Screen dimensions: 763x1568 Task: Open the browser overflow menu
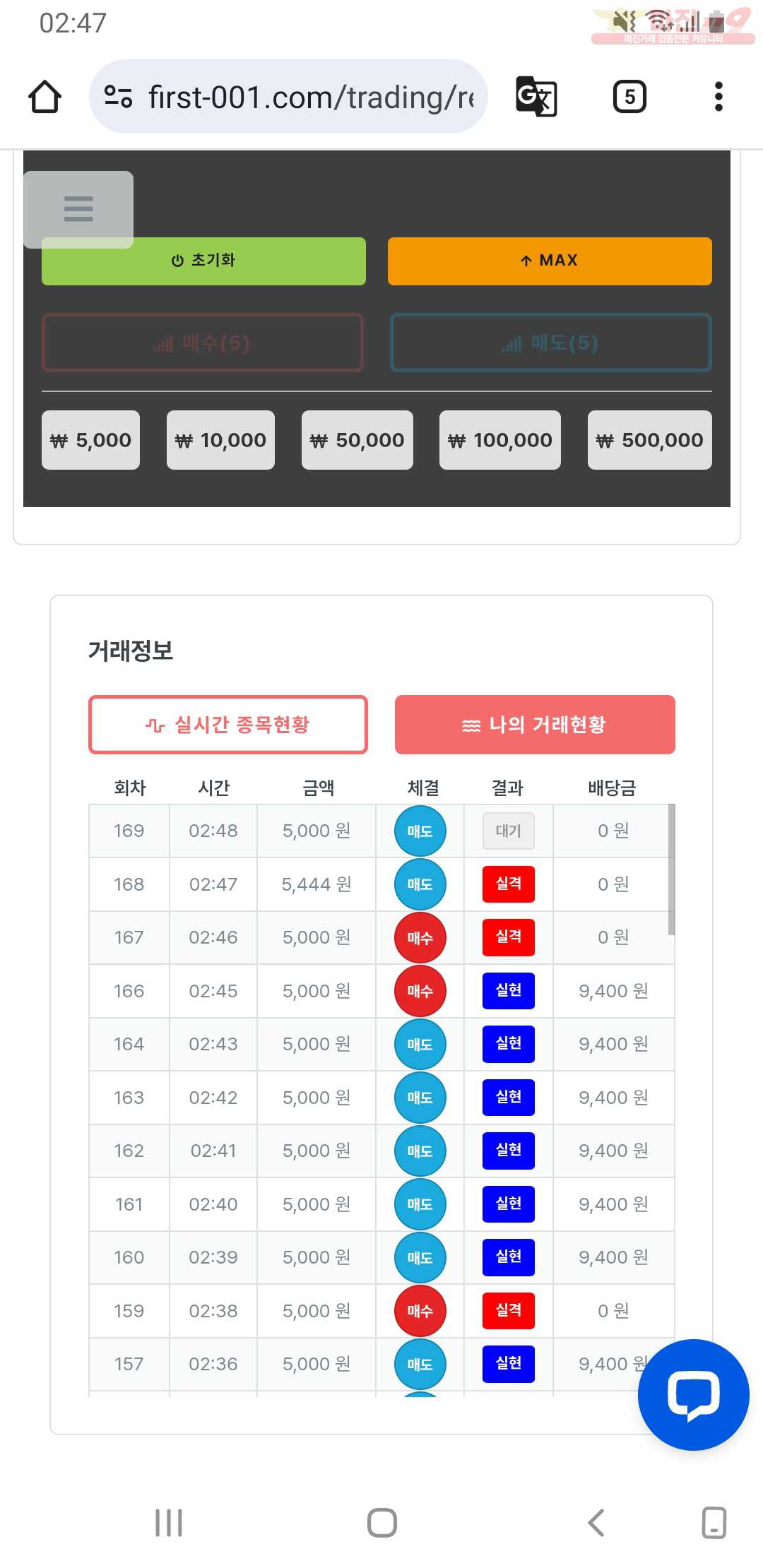[x=718, y=97]
